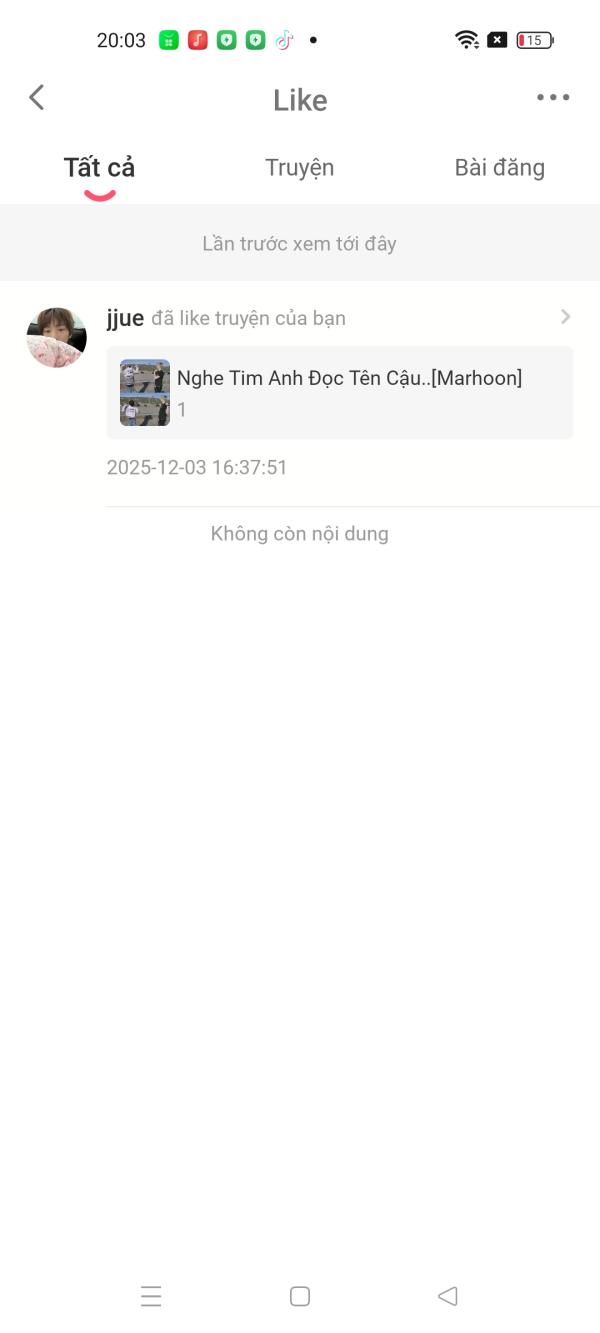Select the Tất cả tab
Viewport: 600px width, 1333px height.
(99, 168)
